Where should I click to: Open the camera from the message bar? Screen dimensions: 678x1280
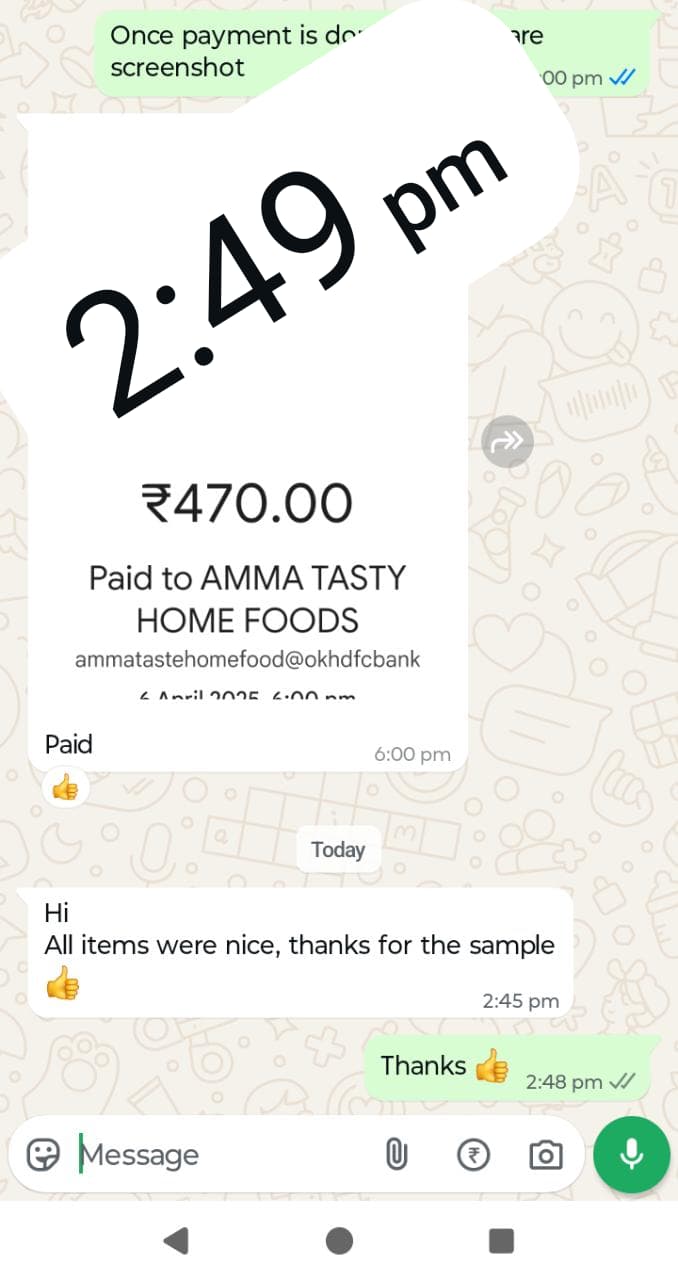[x=545, y=1155]
